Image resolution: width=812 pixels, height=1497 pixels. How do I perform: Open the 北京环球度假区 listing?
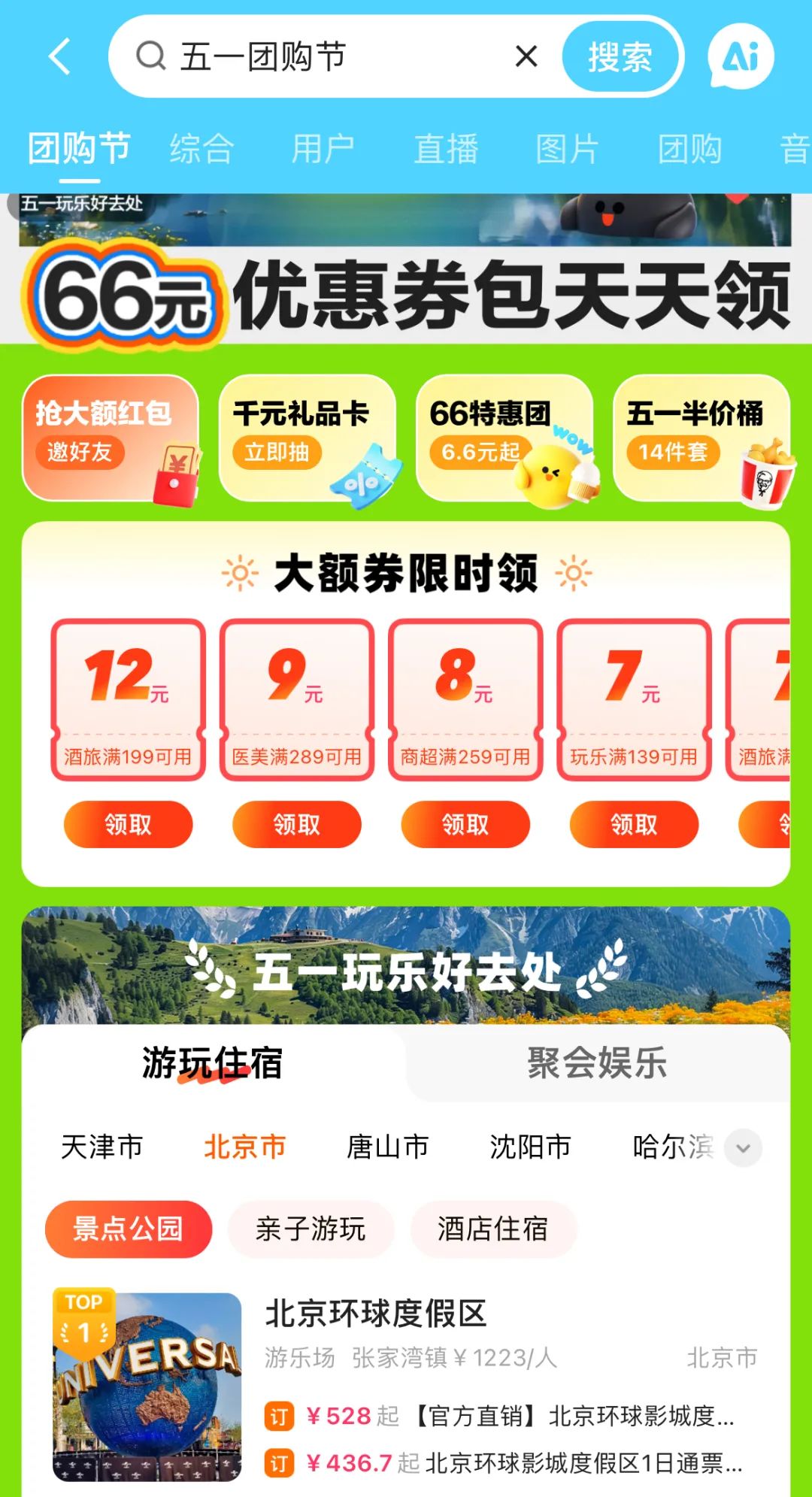[x=406, y=1387]
